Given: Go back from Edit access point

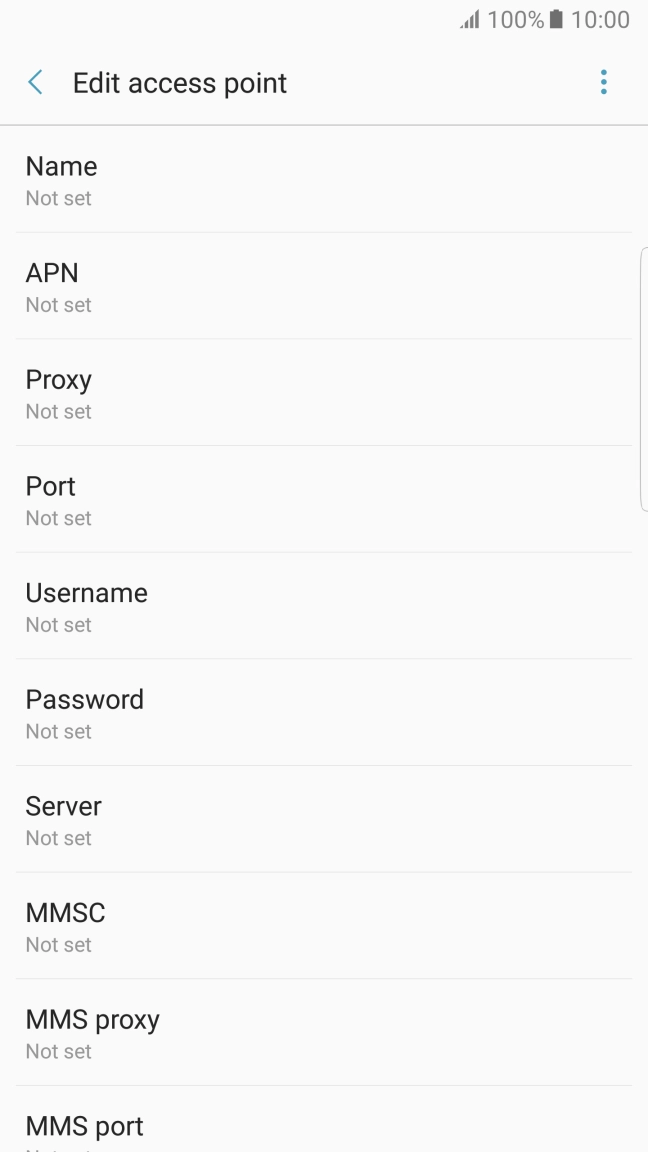Looking at the screenshot, I should [36, 83].
